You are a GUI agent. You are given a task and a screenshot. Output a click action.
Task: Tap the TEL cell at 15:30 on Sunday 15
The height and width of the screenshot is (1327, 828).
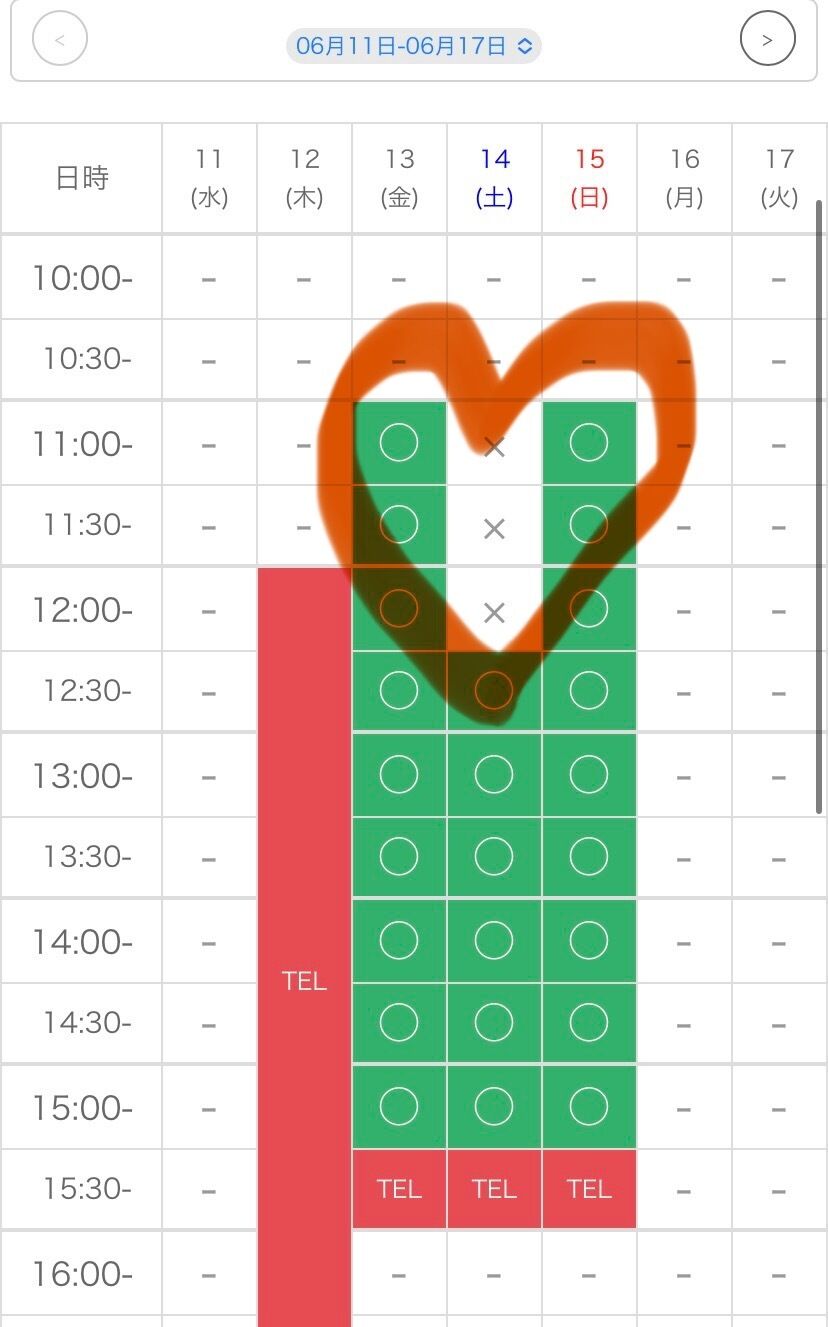coord(589,1188)
